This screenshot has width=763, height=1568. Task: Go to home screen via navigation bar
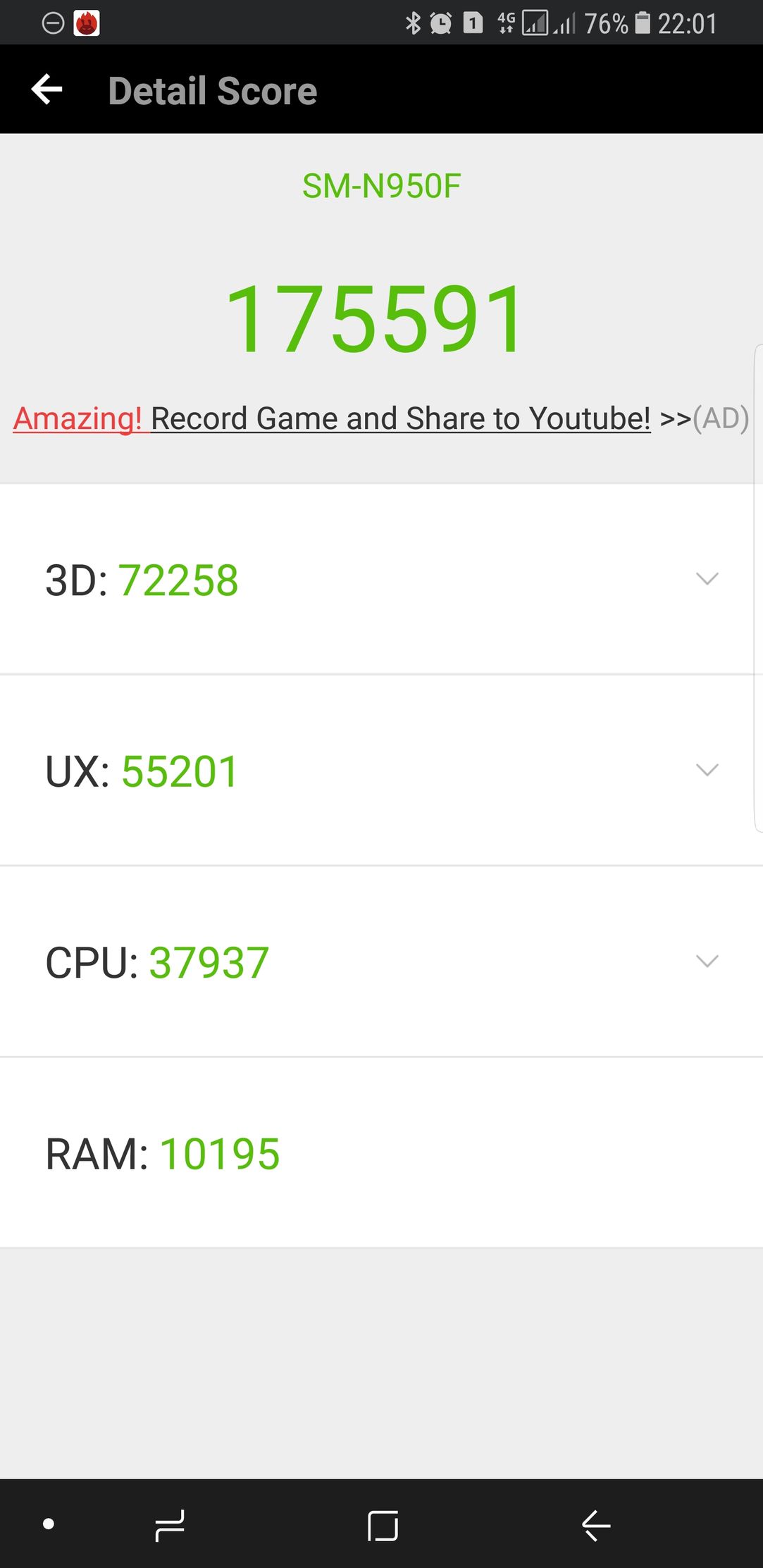coord(383,1526)
